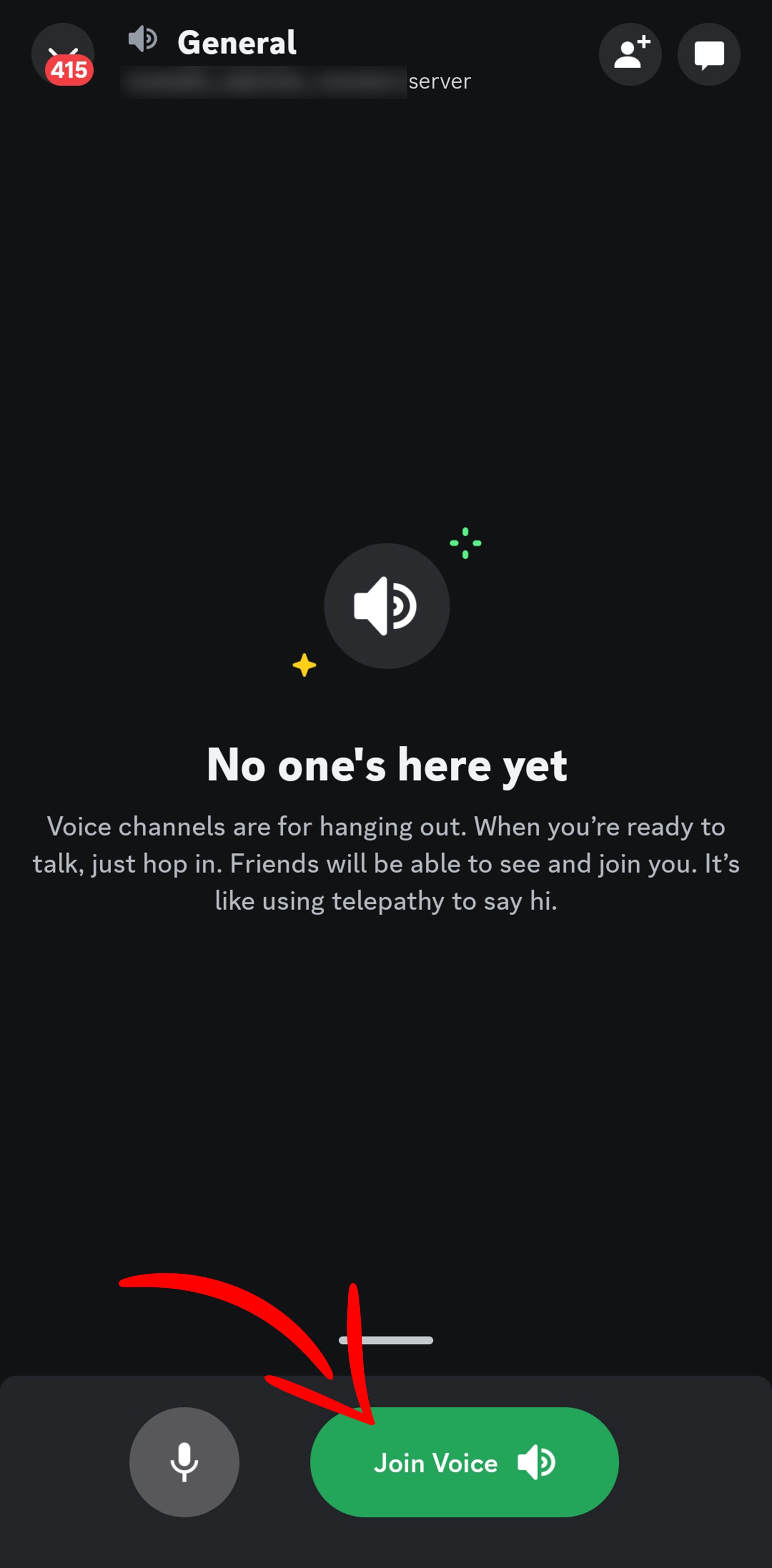
Task: Invite friends with the add-person icon
Action: point(630,54)
